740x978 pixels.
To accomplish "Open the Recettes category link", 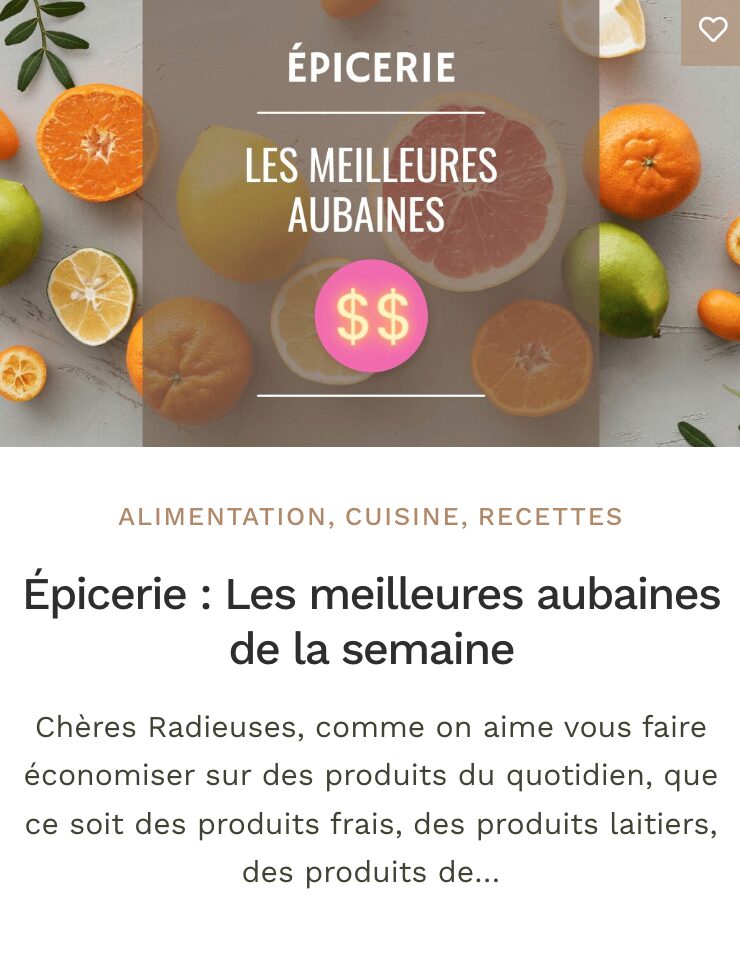I will (x=550, y=517).
